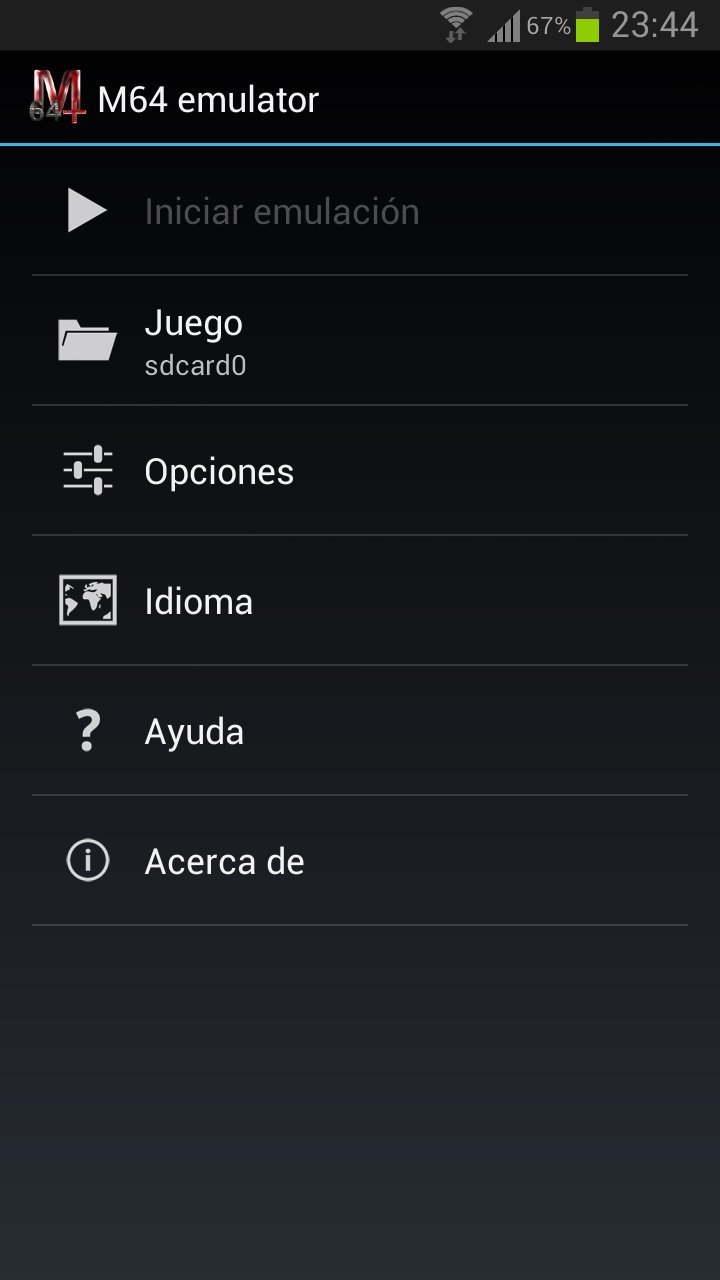Open the Acerca de info row
The height and width of the screenshot is (1280, 720).
360,861
